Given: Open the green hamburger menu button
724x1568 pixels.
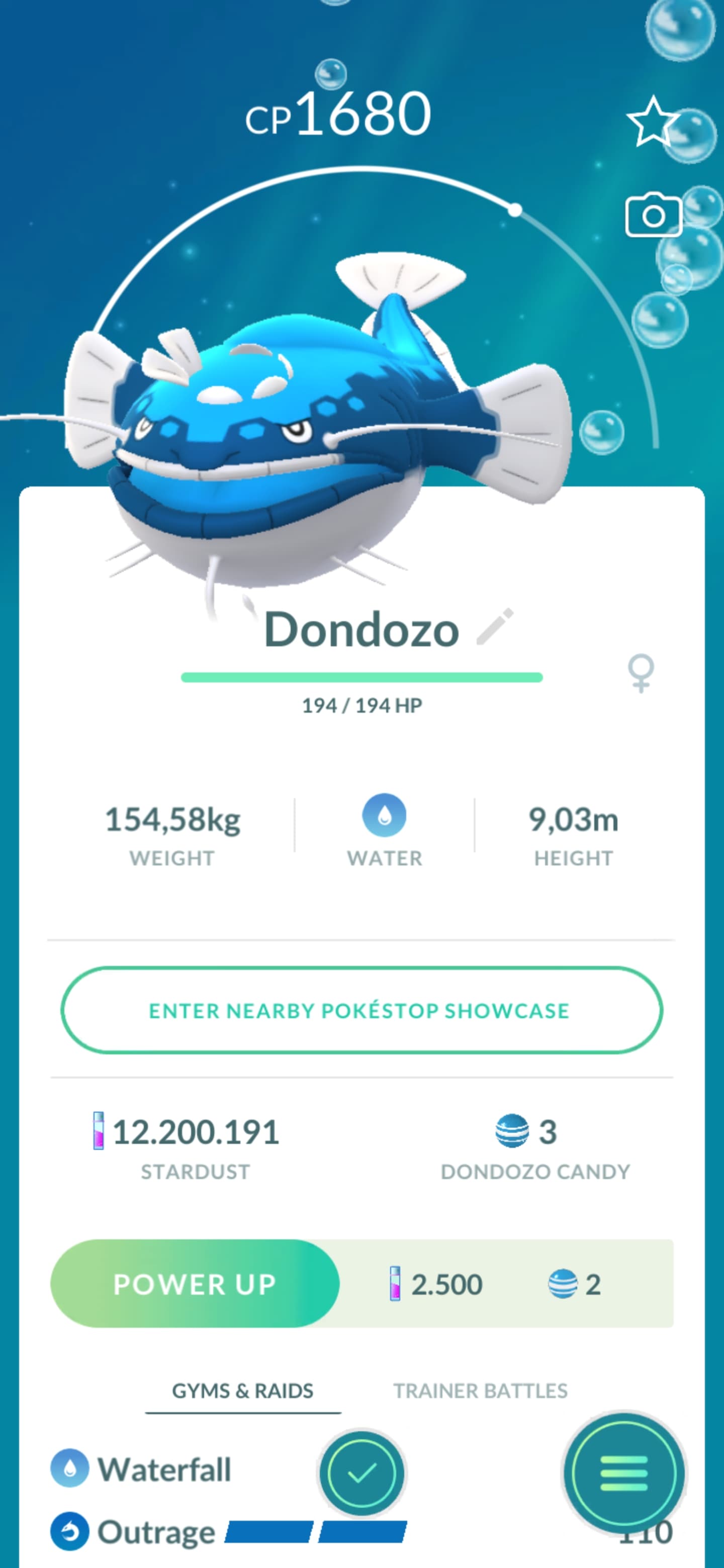Looking at the screenshot, I should coord(623,1473).
